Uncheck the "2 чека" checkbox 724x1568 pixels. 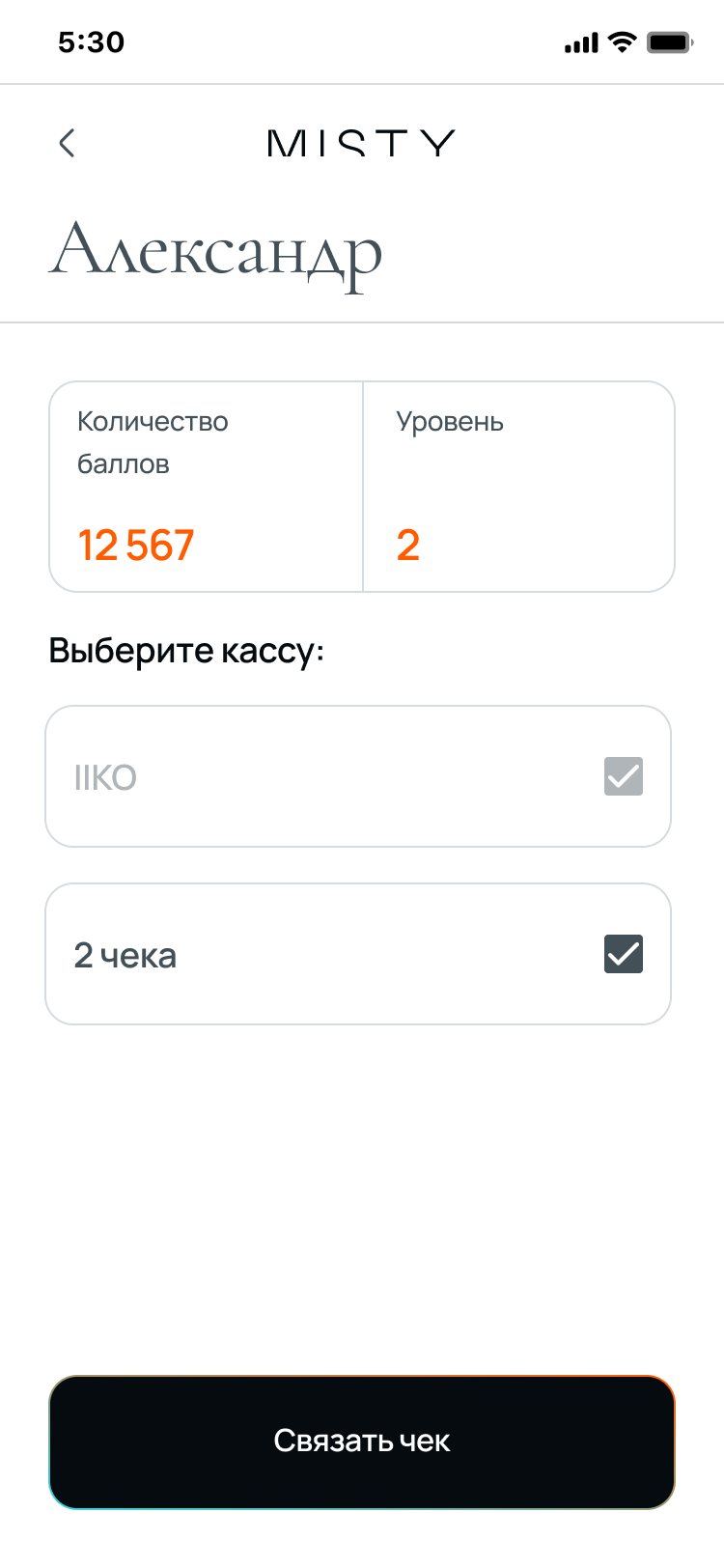pyautogui.click(x=623, y=954)
